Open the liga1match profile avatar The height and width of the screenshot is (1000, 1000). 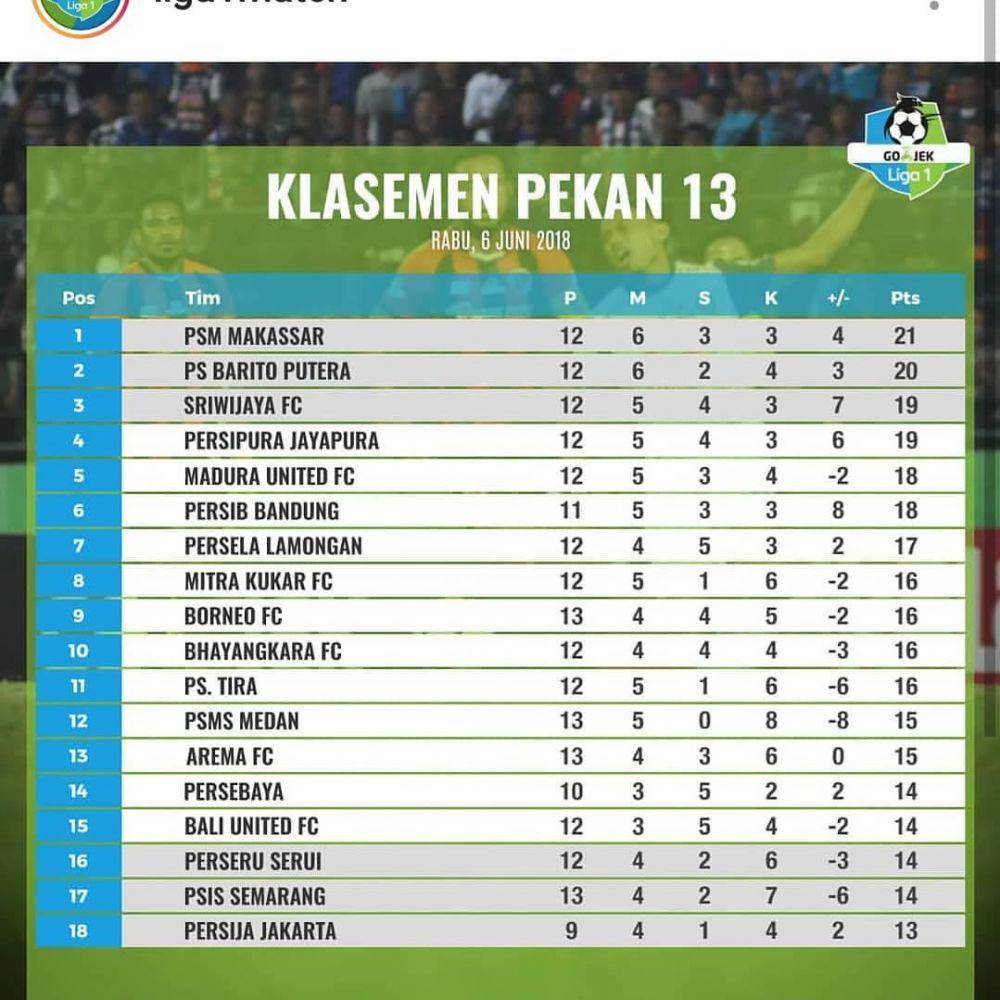tap(81, 10)
